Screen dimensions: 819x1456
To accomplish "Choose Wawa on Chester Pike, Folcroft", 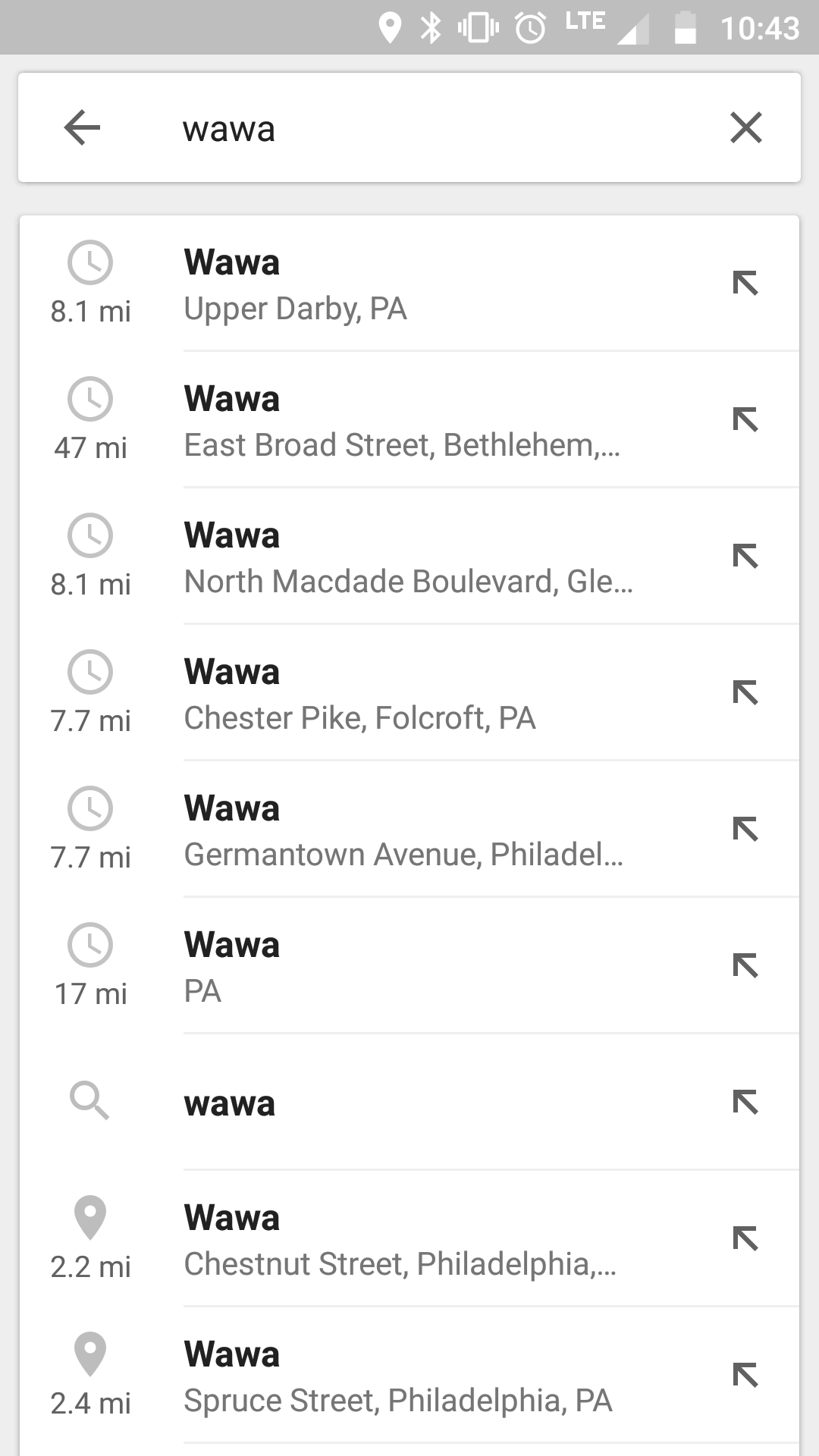I will pyautogui.click(x=409, y=693).
